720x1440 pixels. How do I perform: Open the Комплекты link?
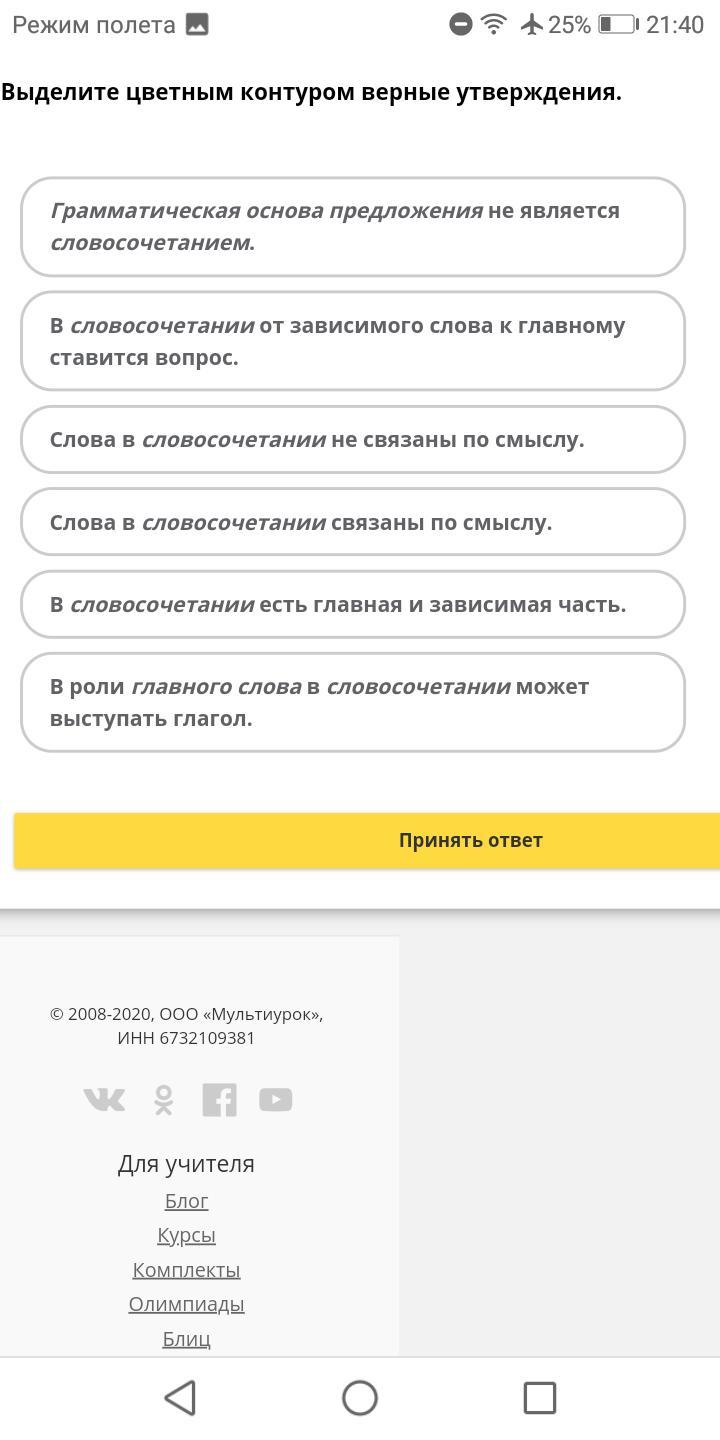pyautogui.click(x=186, y=1270)
